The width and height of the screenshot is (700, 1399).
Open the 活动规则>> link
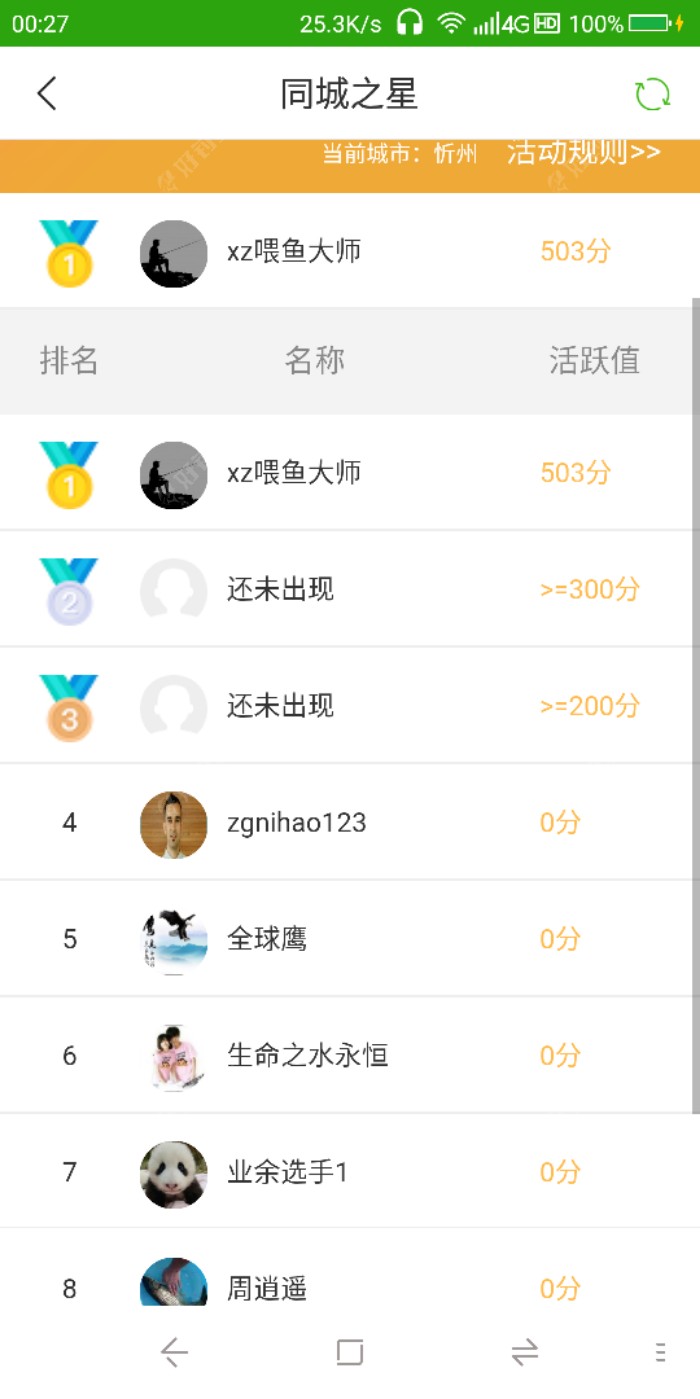[584, 153]
